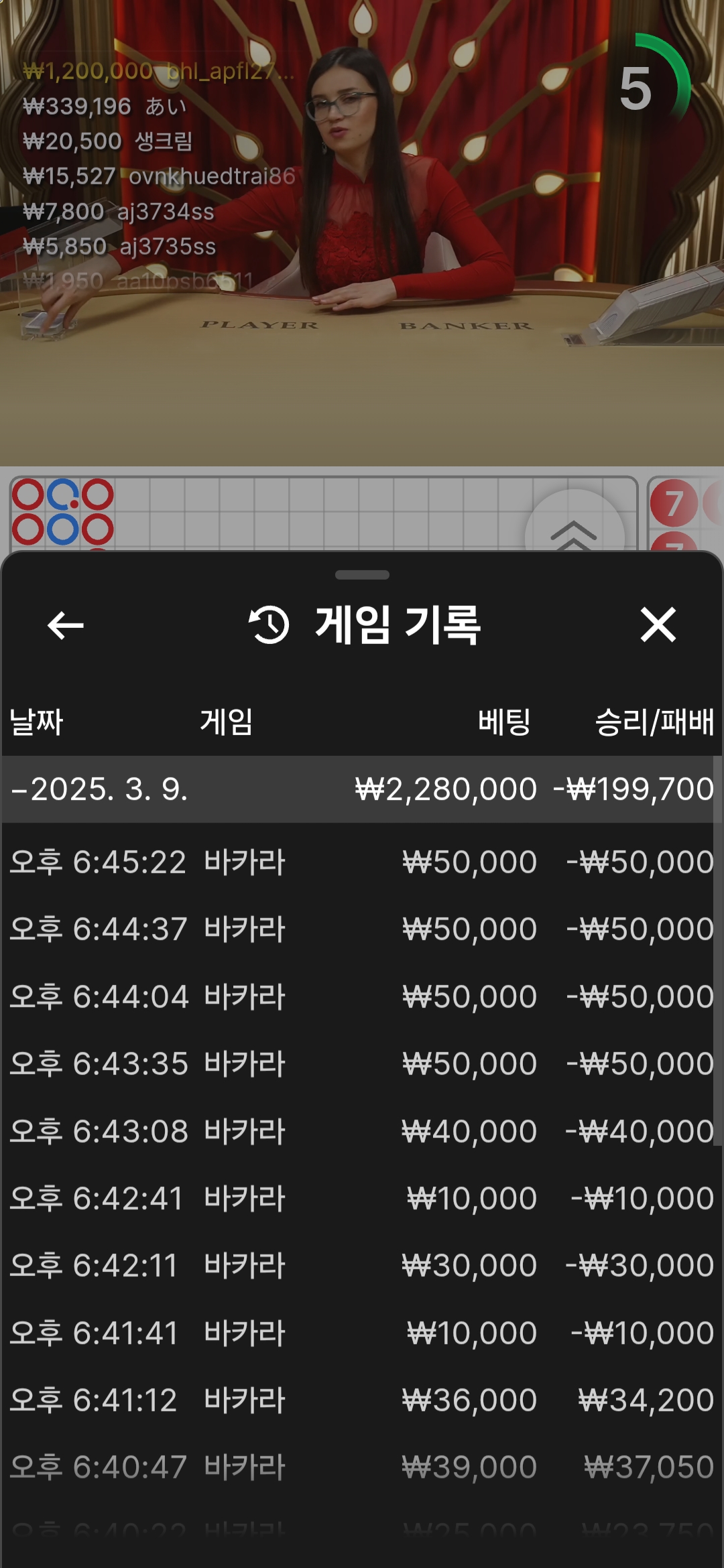Close the game history panel
The height and width of the screenshot is (1568, 724).
click(x=658, y=625)
